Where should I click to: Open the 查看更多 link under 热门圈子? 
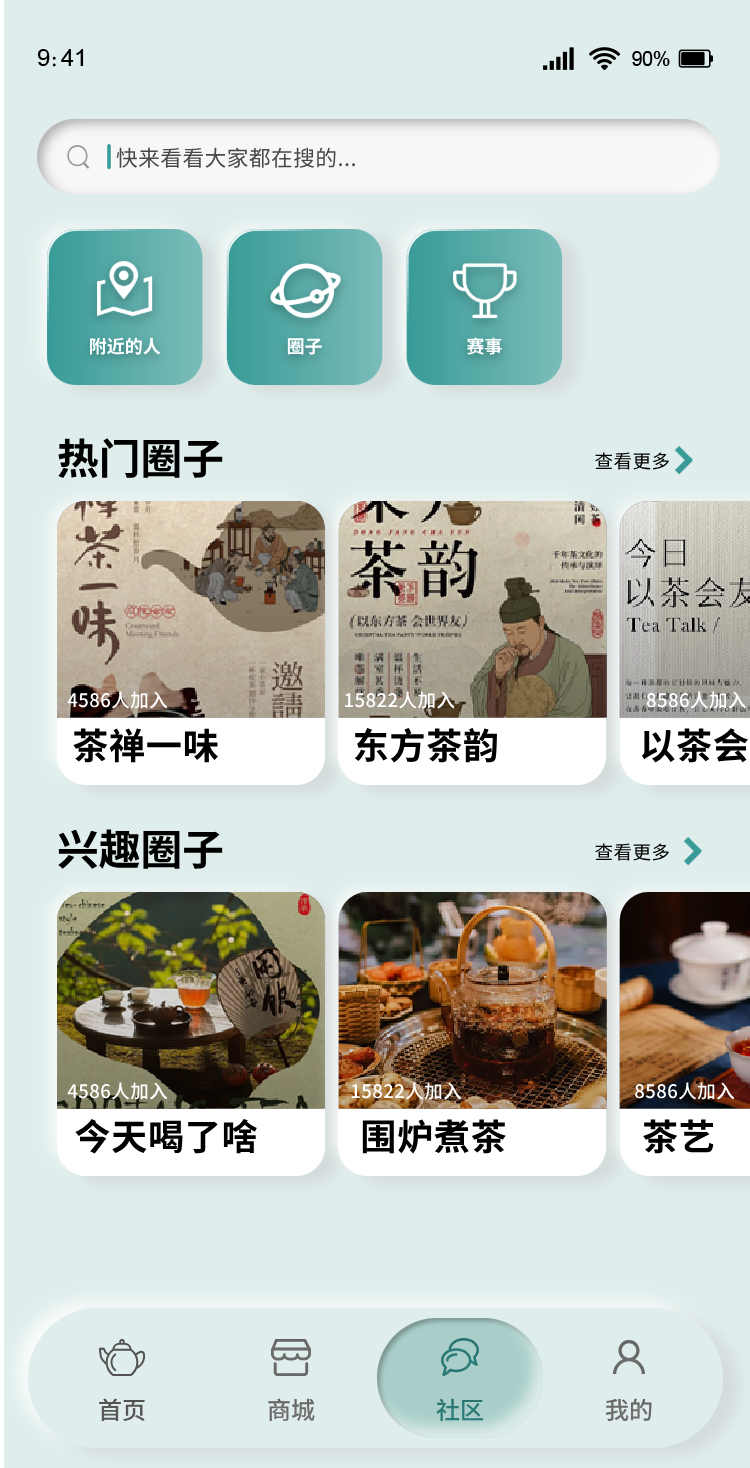click(630, 460)
